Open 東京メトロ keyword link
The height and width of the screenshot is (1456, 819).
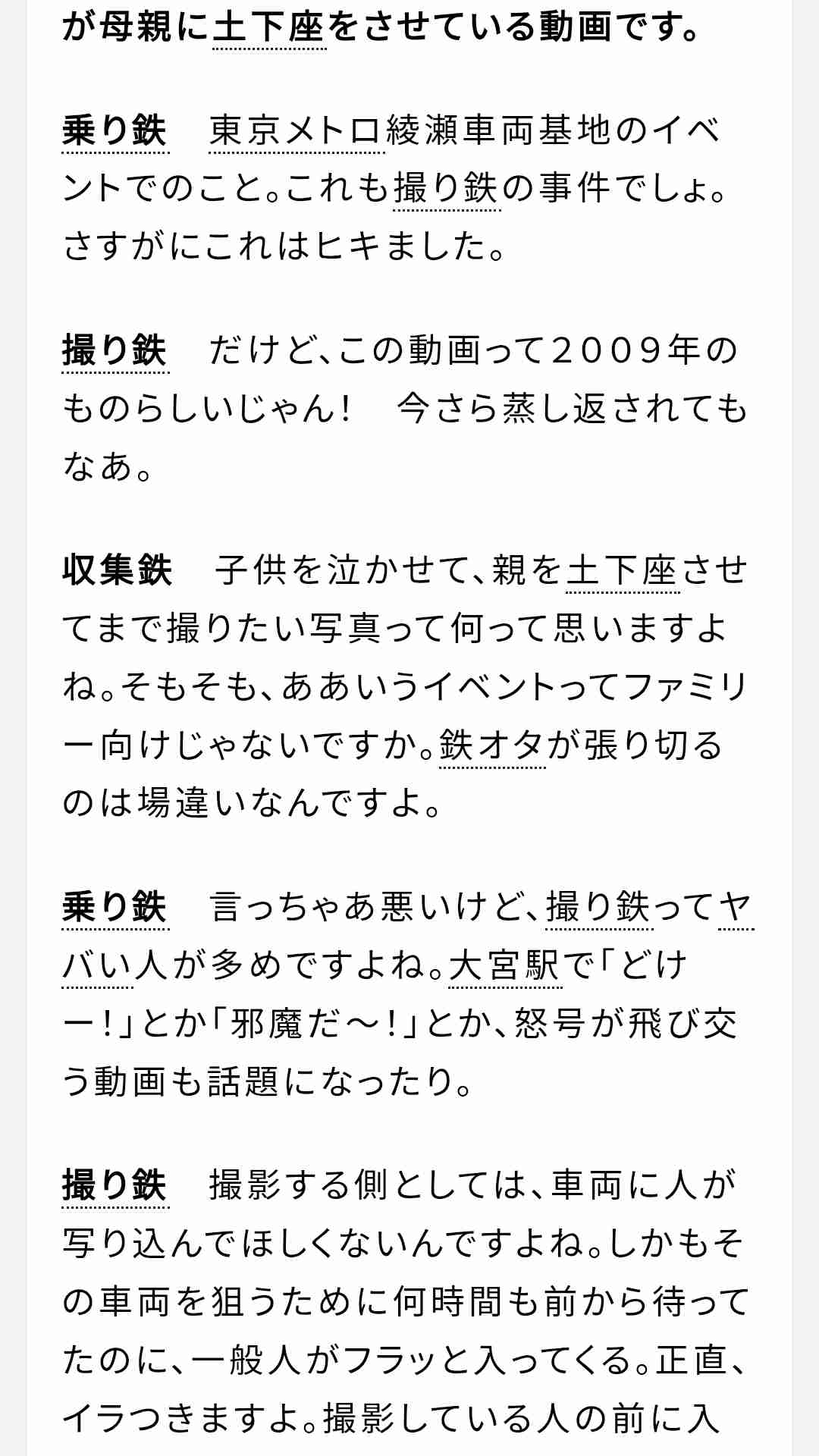tap(297, 130)
